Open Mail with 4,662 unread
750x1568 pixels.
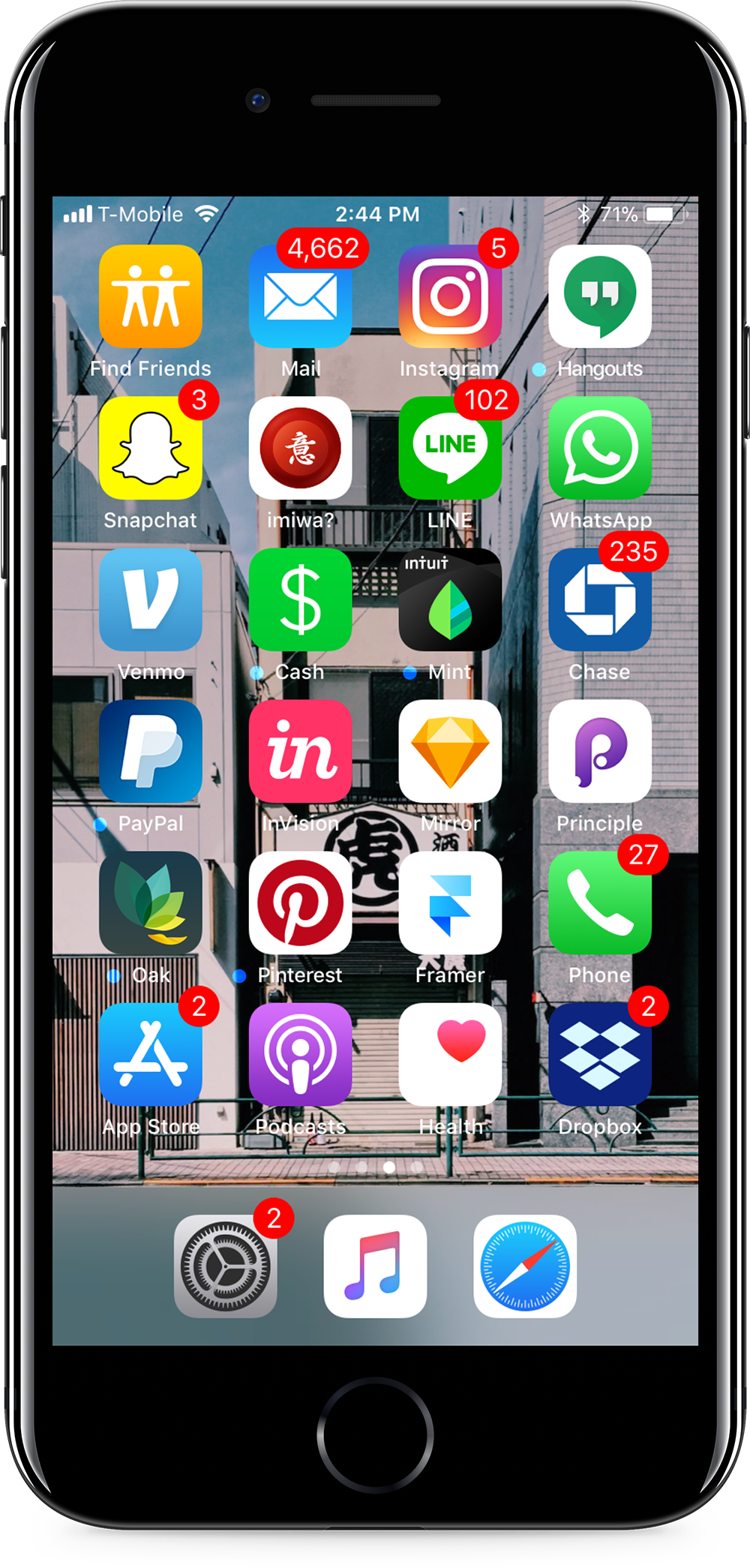300,296
